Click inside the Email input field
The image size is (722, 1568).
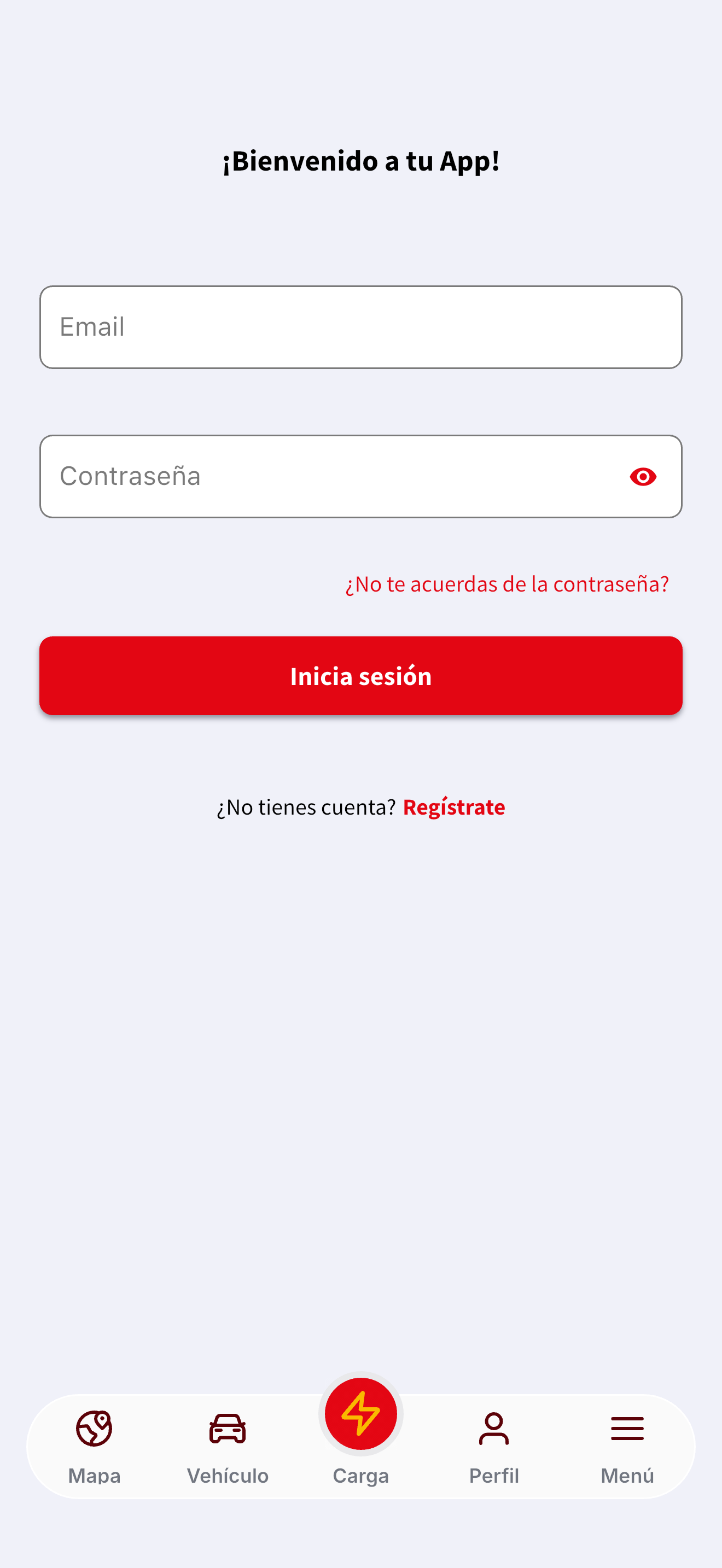click(x=361, y=327)
